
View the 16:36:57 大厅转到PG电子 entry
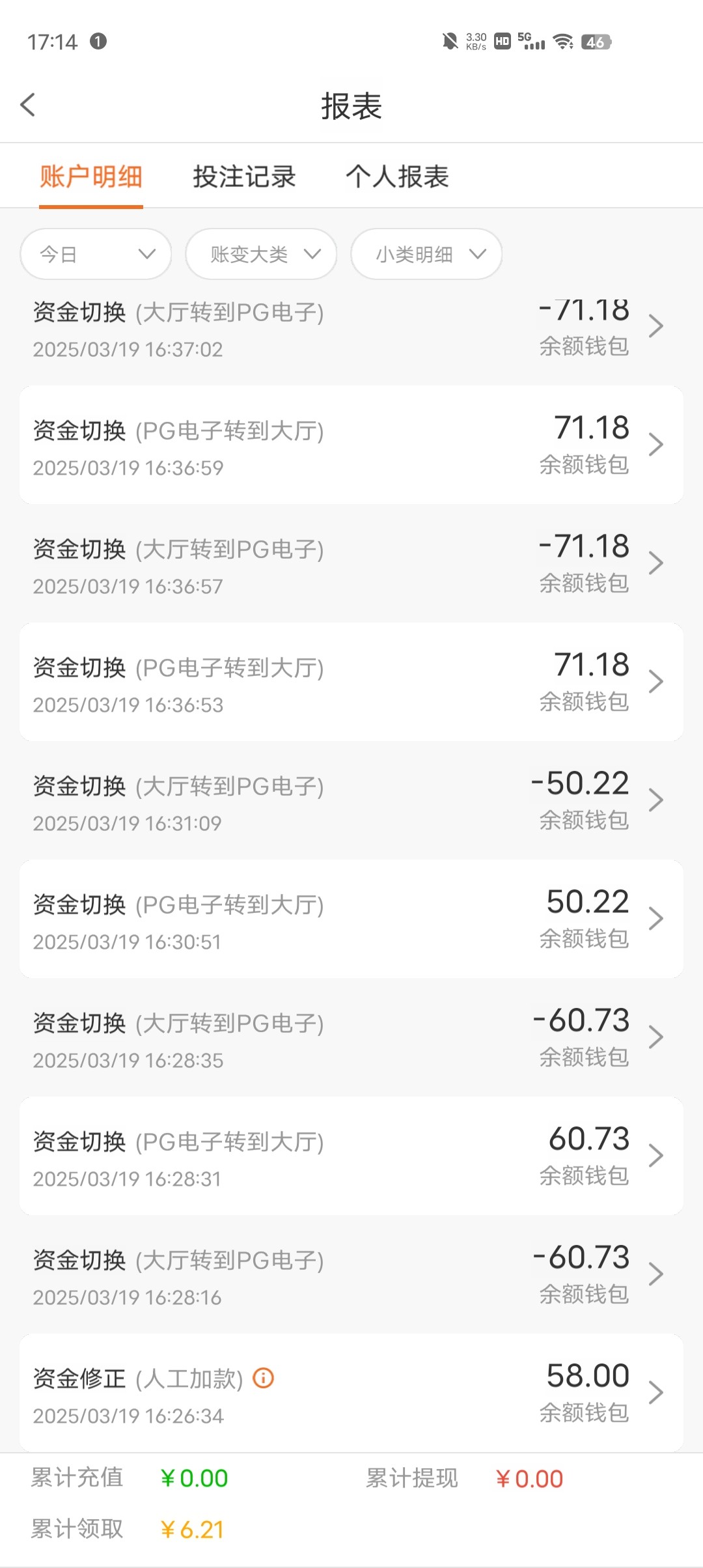[x=351, y=564]
